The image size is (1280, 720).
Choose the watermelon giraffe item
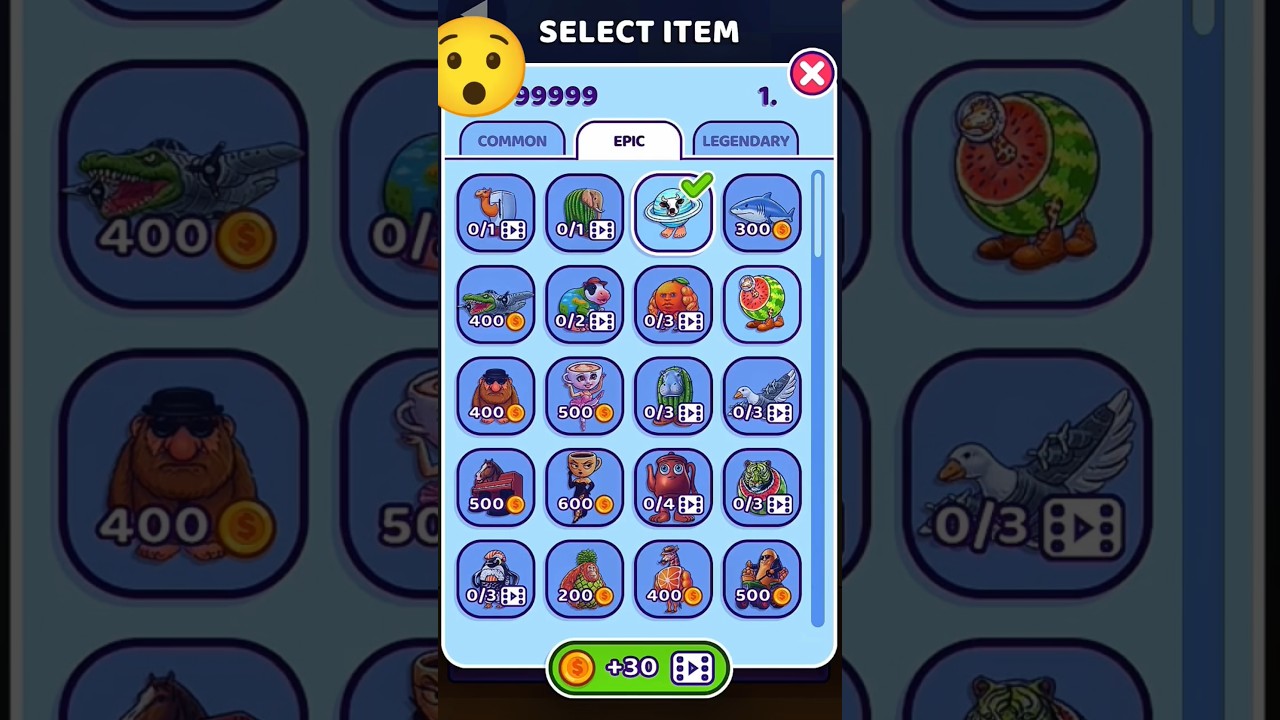[762, 304]
